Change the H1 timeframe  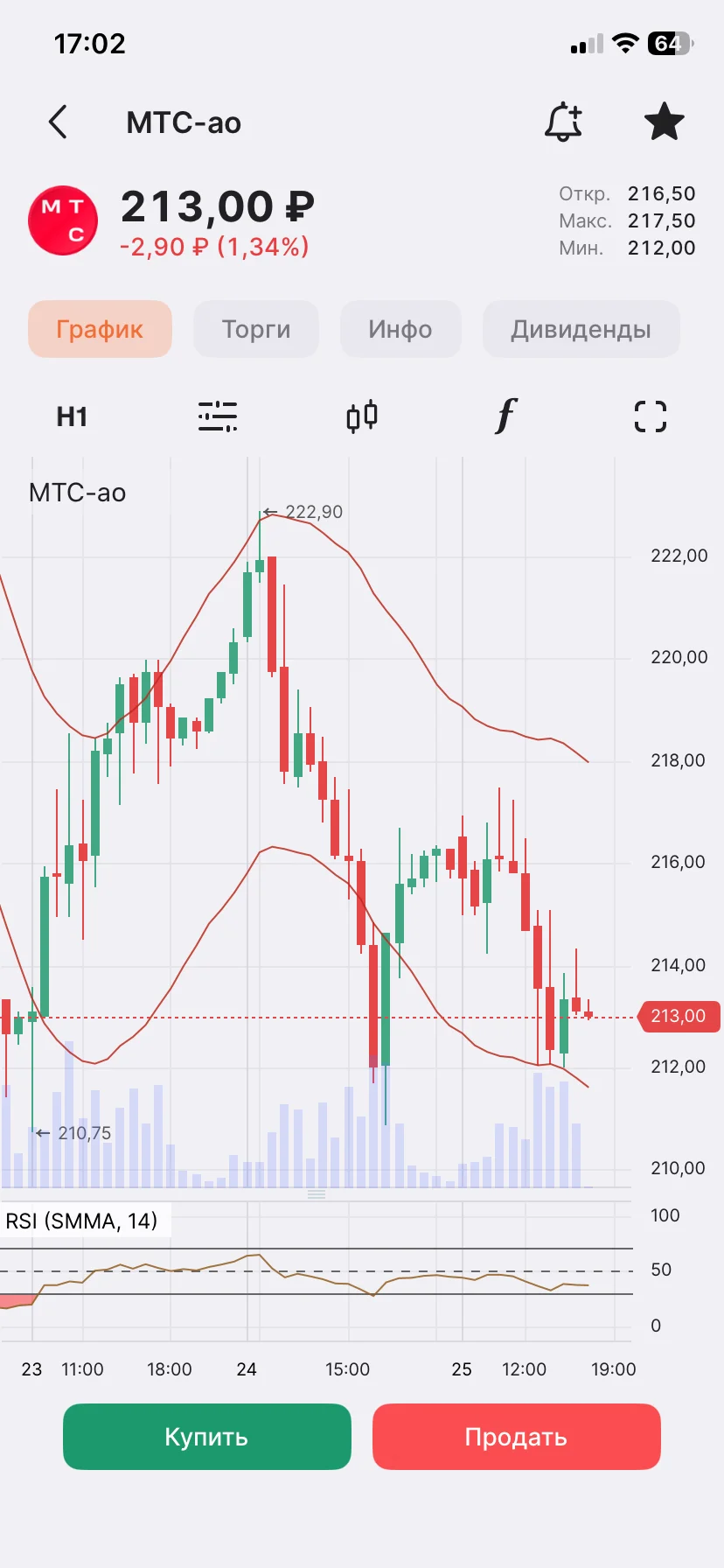[72, 416]
